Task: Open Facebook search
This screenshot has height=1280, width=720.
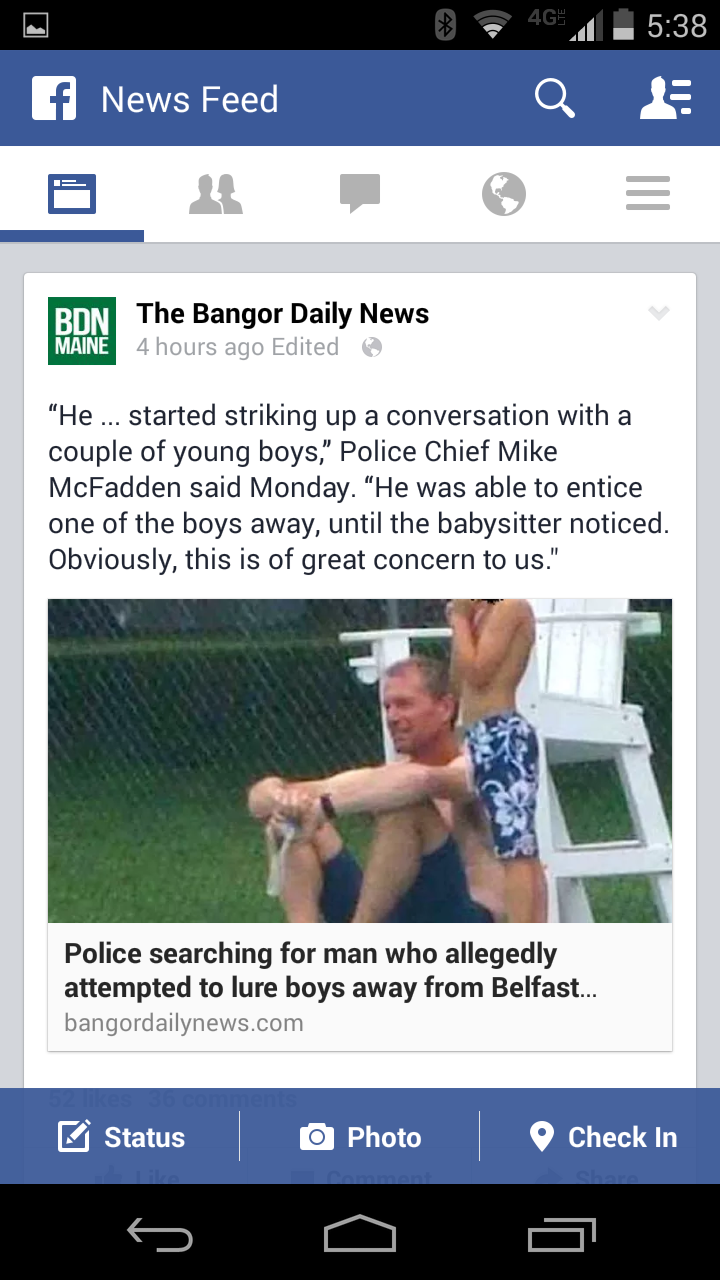Action: (554, 99)
